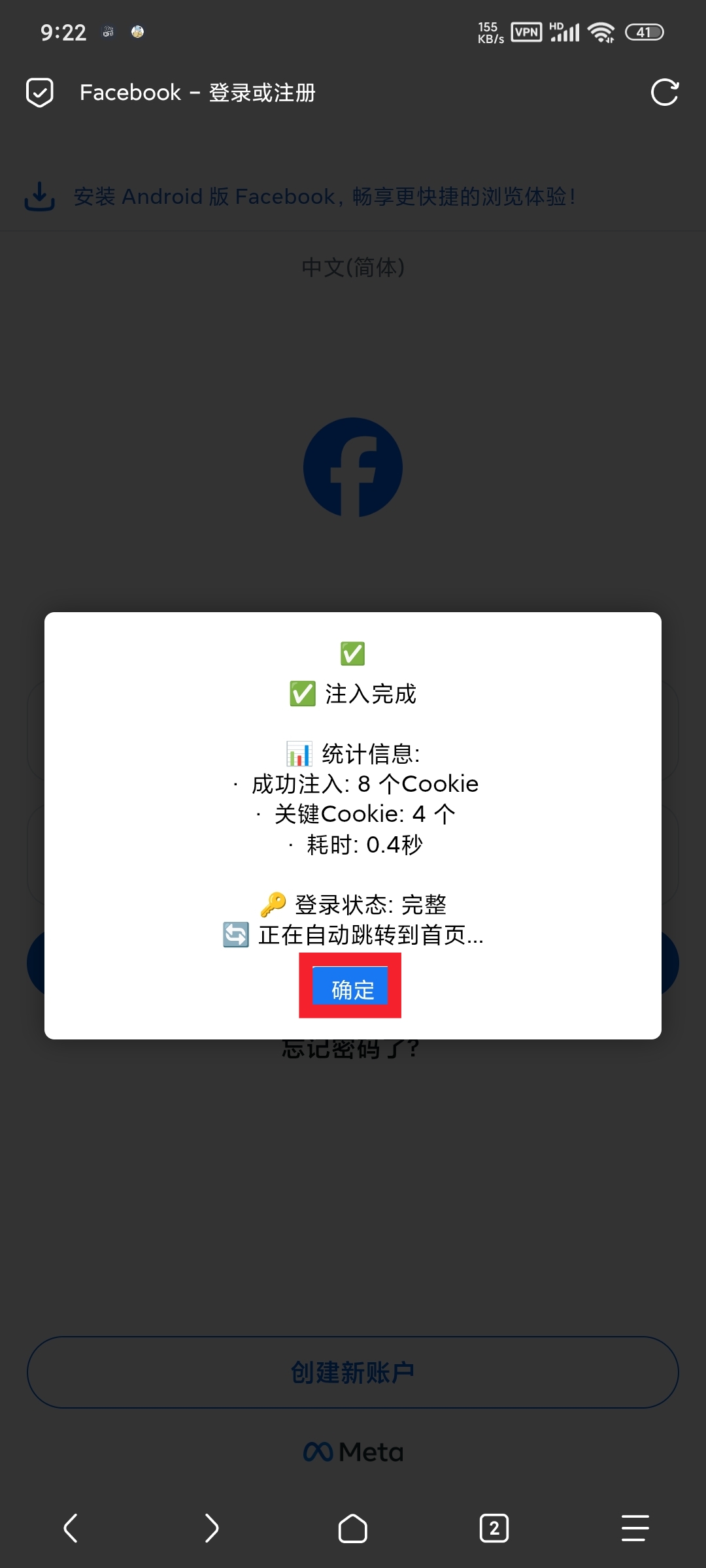Tap the Meta logo at page bottom
The height and width of the screenshot is (1568, 706).
[353, 1451]
